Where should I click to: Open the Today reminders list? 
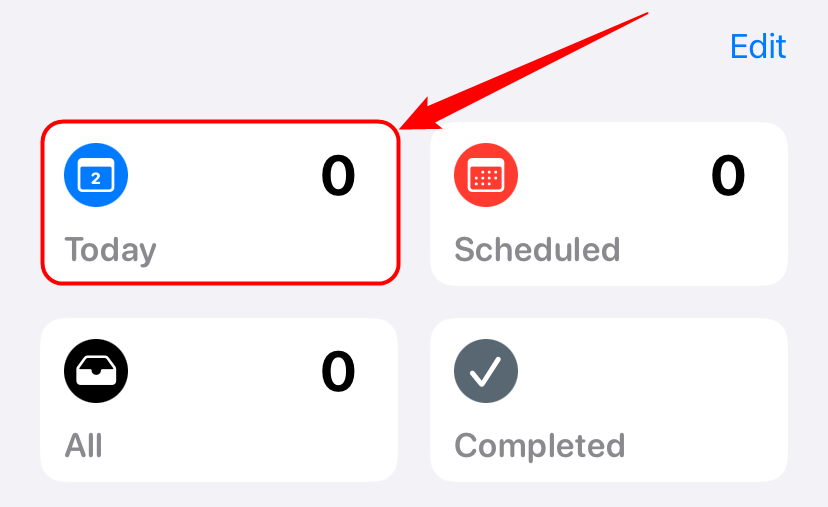tap(219, 203)
